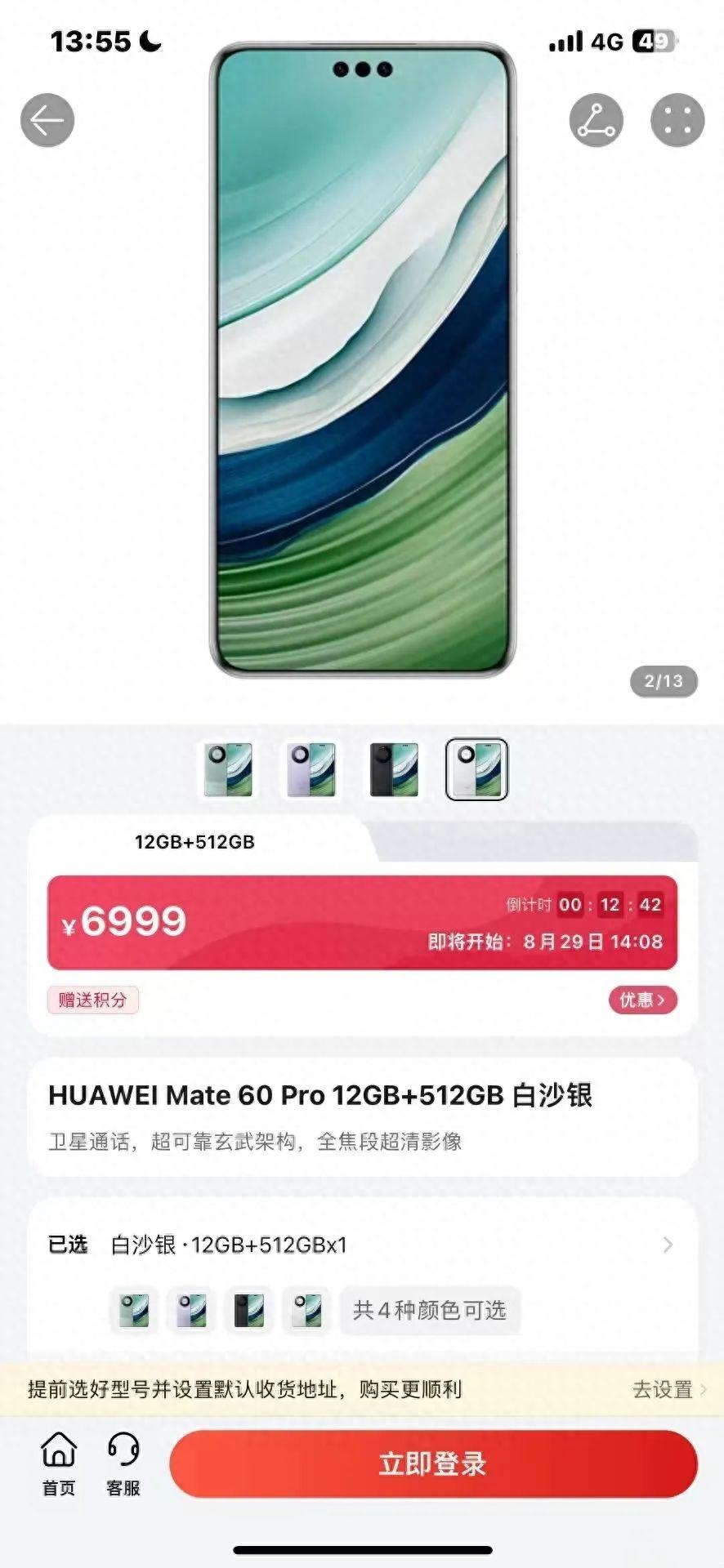The width and height of the screenshot is (724, 1568).
Task: Select the white silver color thumbnail
Action: pos(476,769)
